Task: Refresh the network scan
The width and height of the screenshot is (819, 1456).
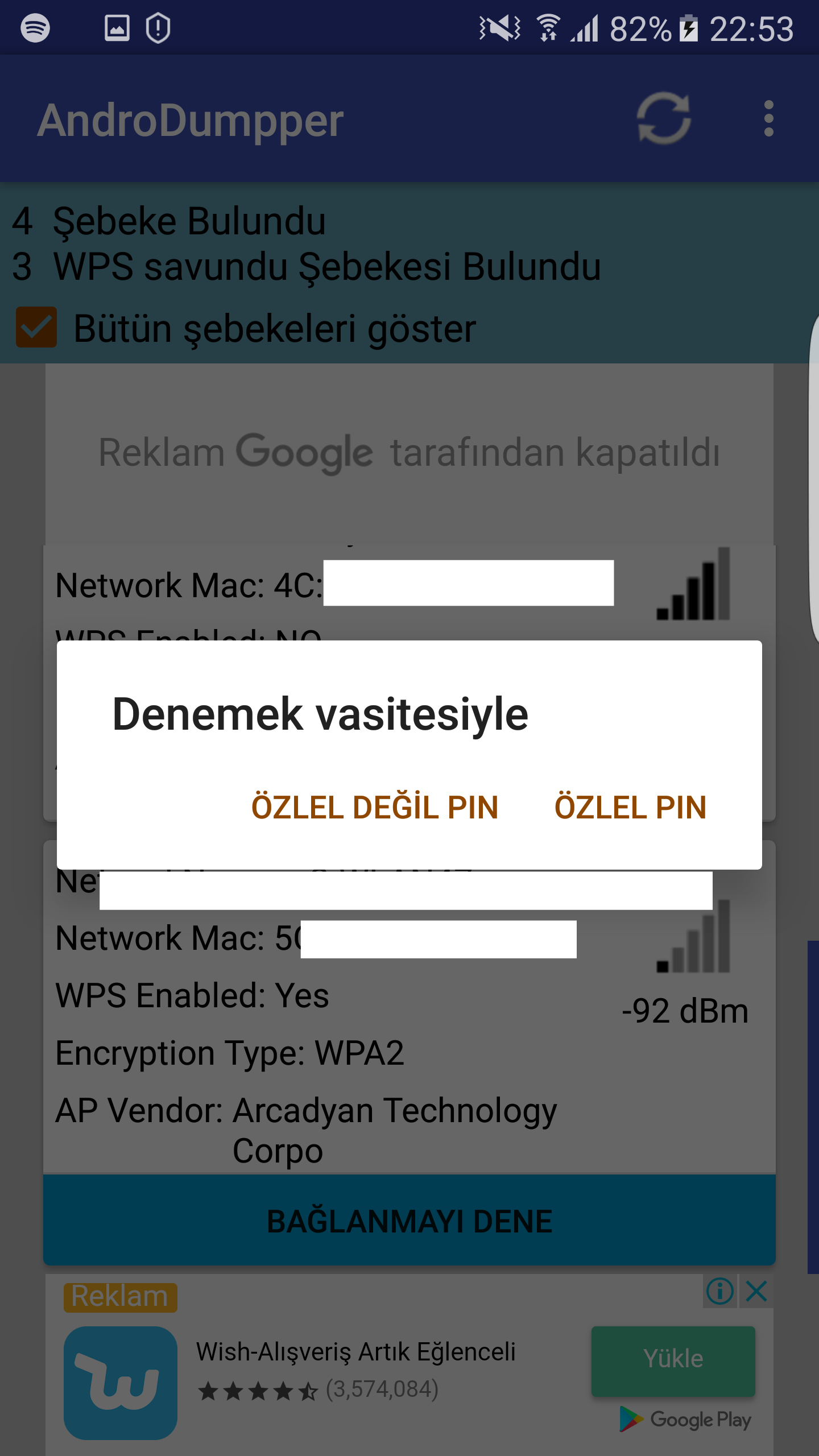Action: (664, 118)
